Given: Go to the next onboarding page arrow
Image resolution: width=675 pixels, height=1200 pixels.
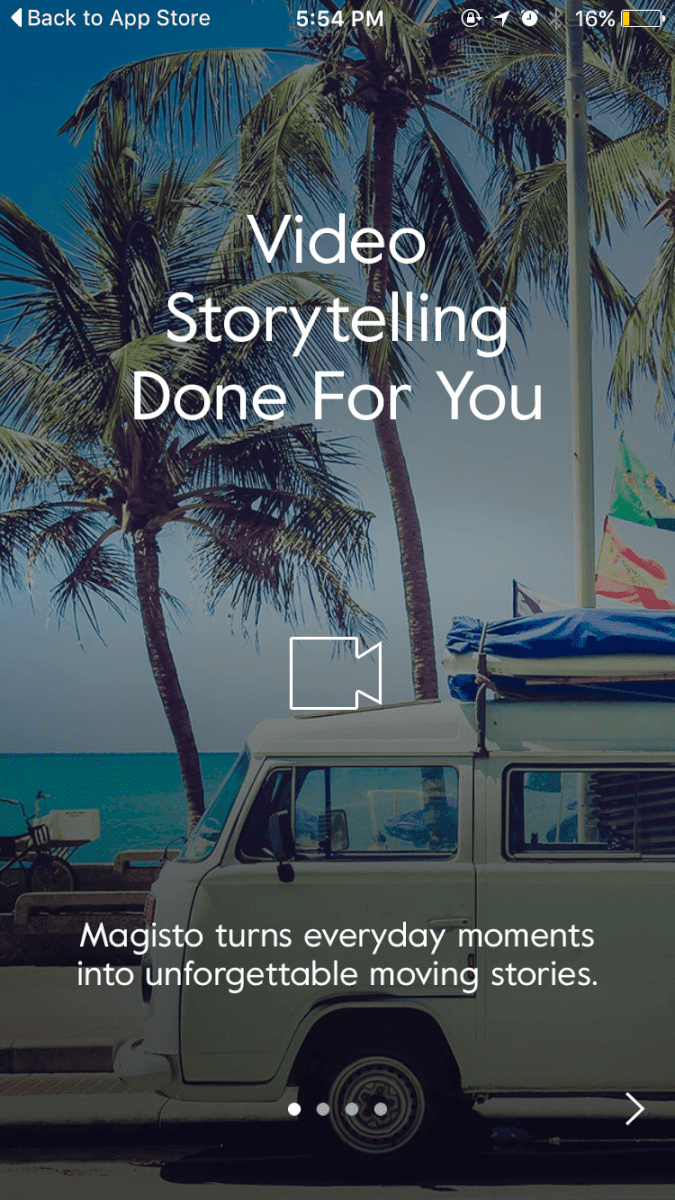Looking at the screenshot, I should (x=635, y=1108).
